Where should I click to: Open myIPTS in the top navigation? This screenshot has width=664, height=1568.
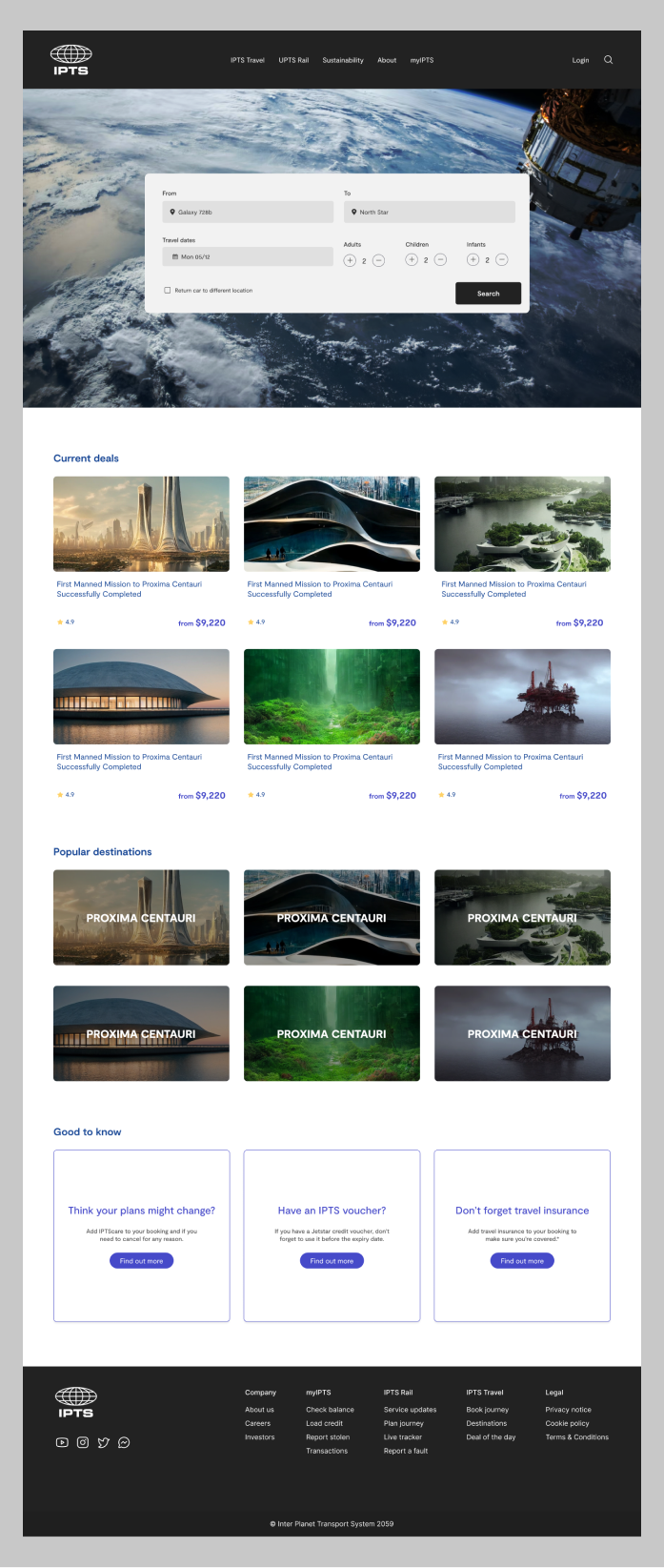[x=422, y=60]
